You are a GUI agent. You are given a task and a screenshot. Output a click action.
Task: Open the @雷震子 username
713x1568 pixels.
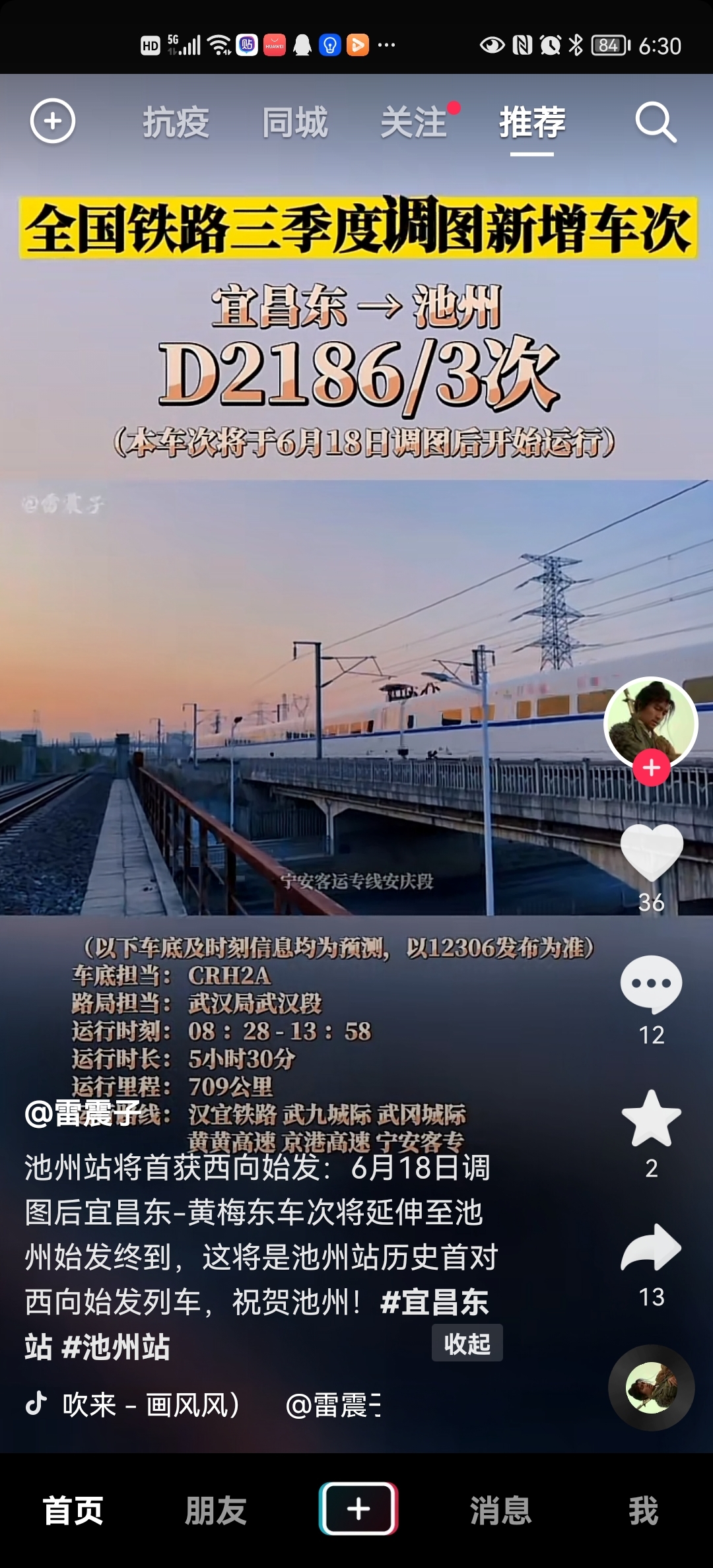point(83,1114)
